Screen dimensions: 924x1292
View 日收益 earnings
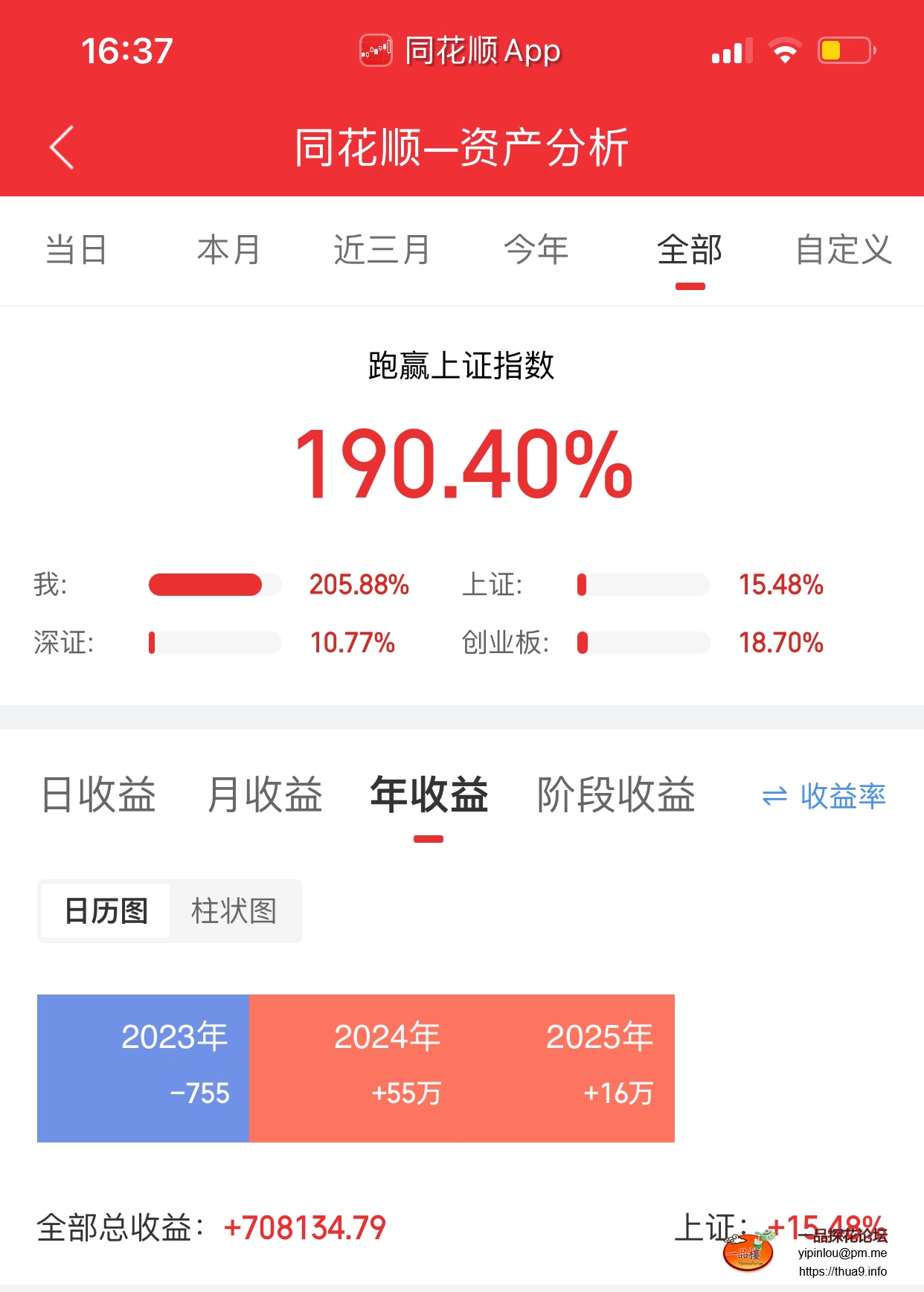point(99,794)
